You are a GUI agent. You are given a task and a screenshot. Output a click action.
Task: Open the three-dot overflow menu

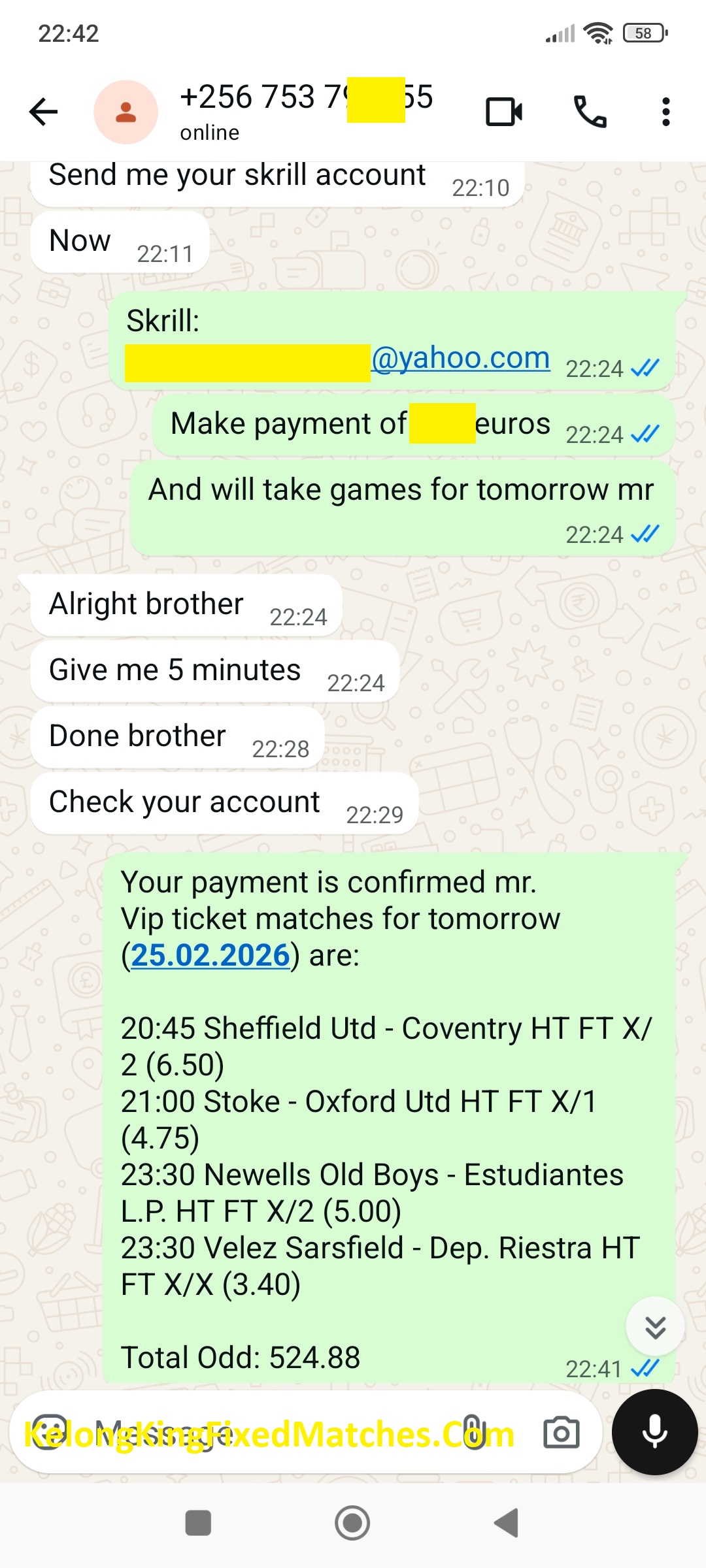click(665, 112)
